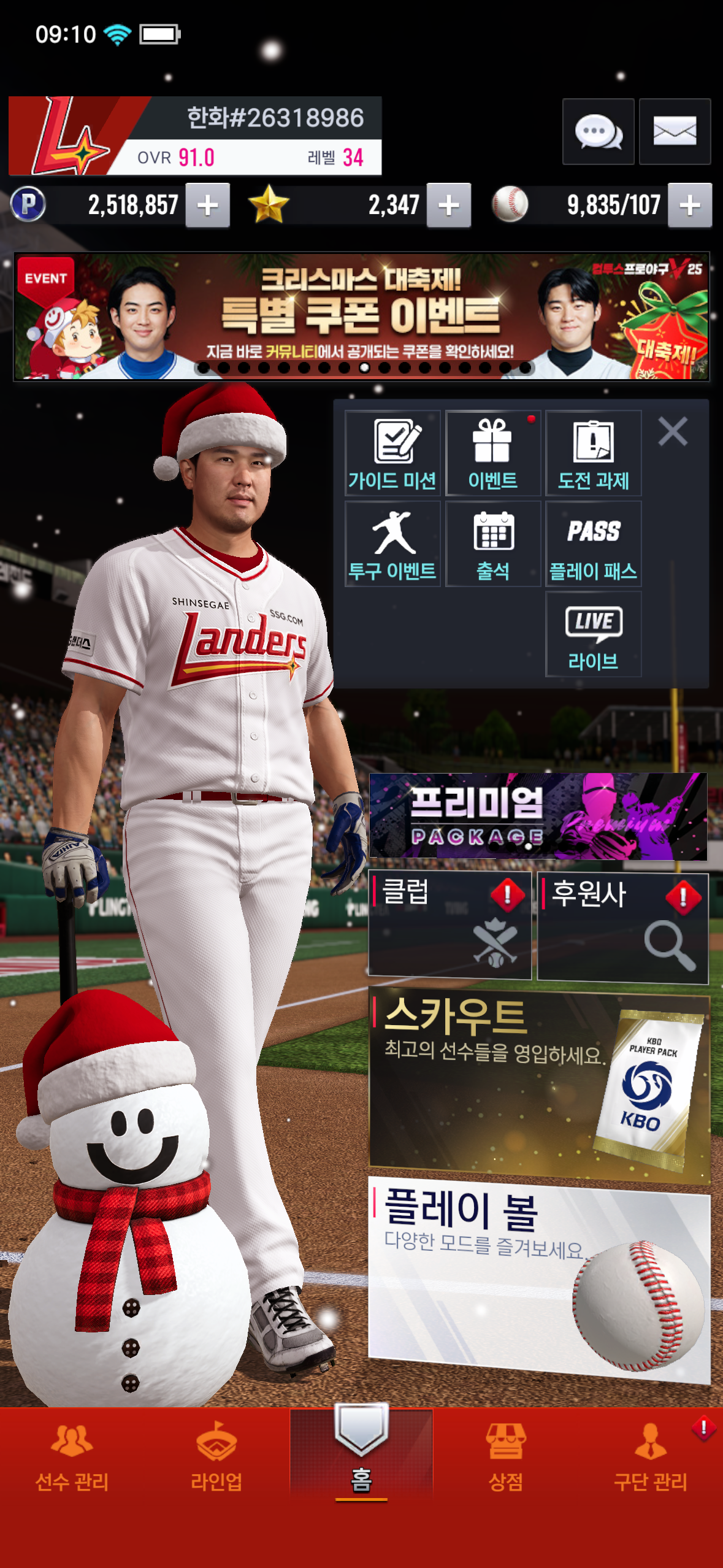Viewport: 723px width, 1568px height.
Task: Start 플레이 볼 play modes
Action: click(x=540, y=1278)
